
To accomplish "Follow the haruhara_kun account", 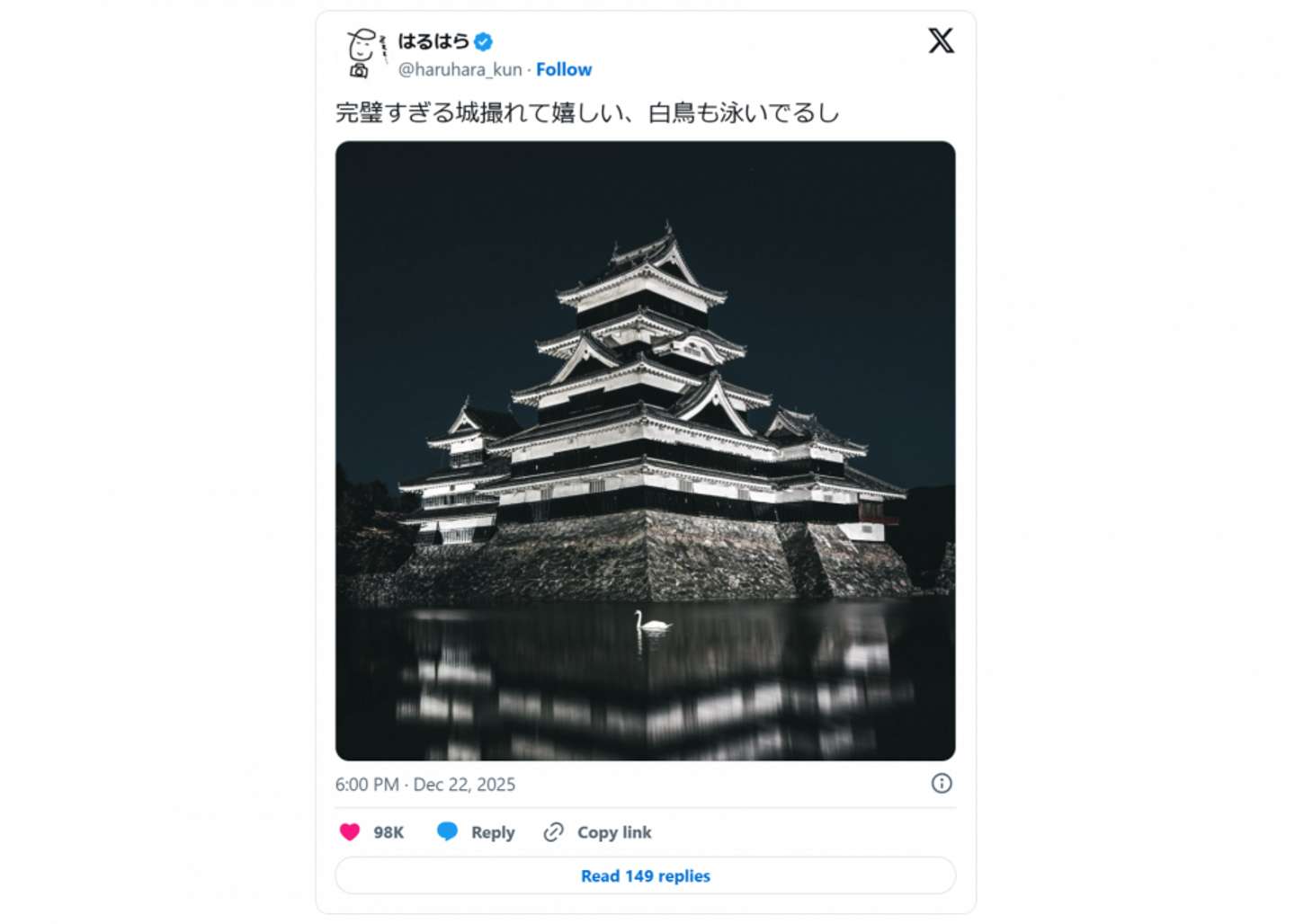I will click(563, 69).
